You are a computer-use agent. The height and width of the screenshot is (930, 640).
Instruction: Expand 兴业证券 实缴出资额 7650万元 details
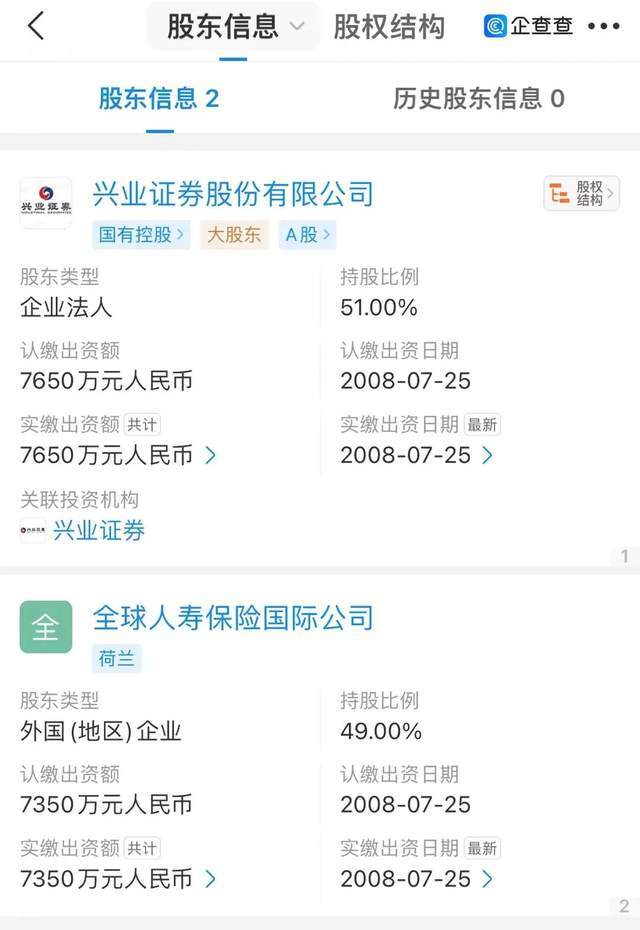pos(118,455)
